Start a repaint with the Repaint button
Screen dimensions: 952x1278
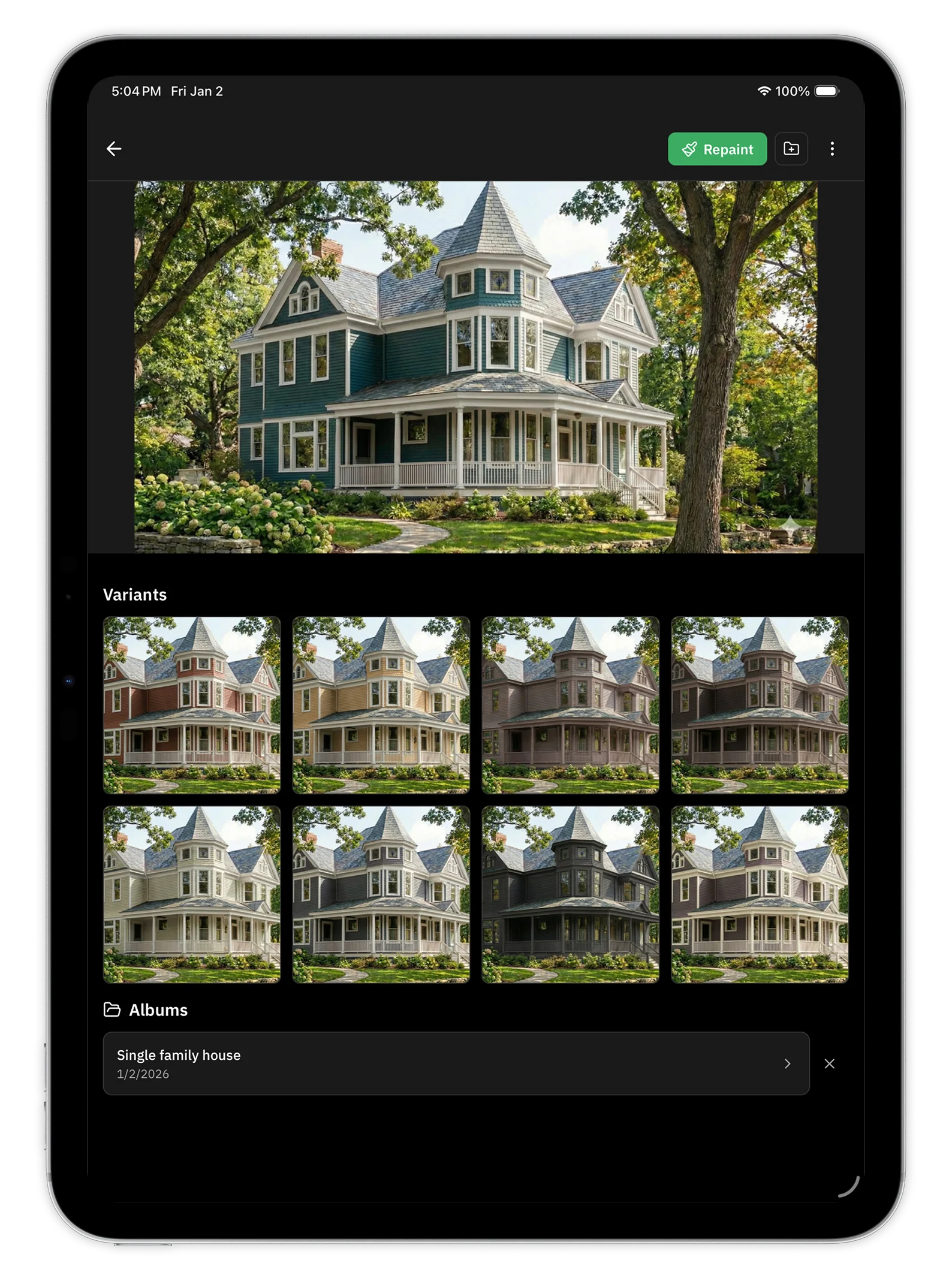(717, 149)
